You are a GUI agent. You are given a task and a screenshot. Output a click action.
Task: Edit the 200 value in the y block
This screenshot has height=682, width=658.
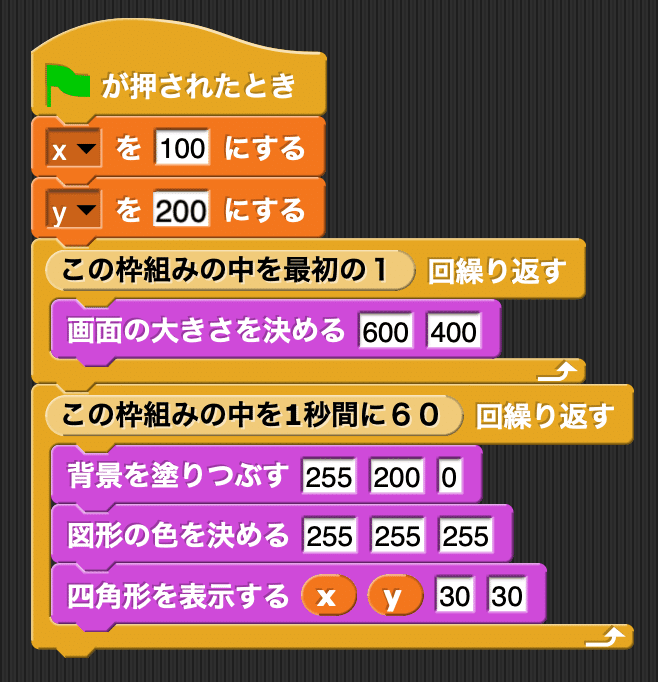181,211
